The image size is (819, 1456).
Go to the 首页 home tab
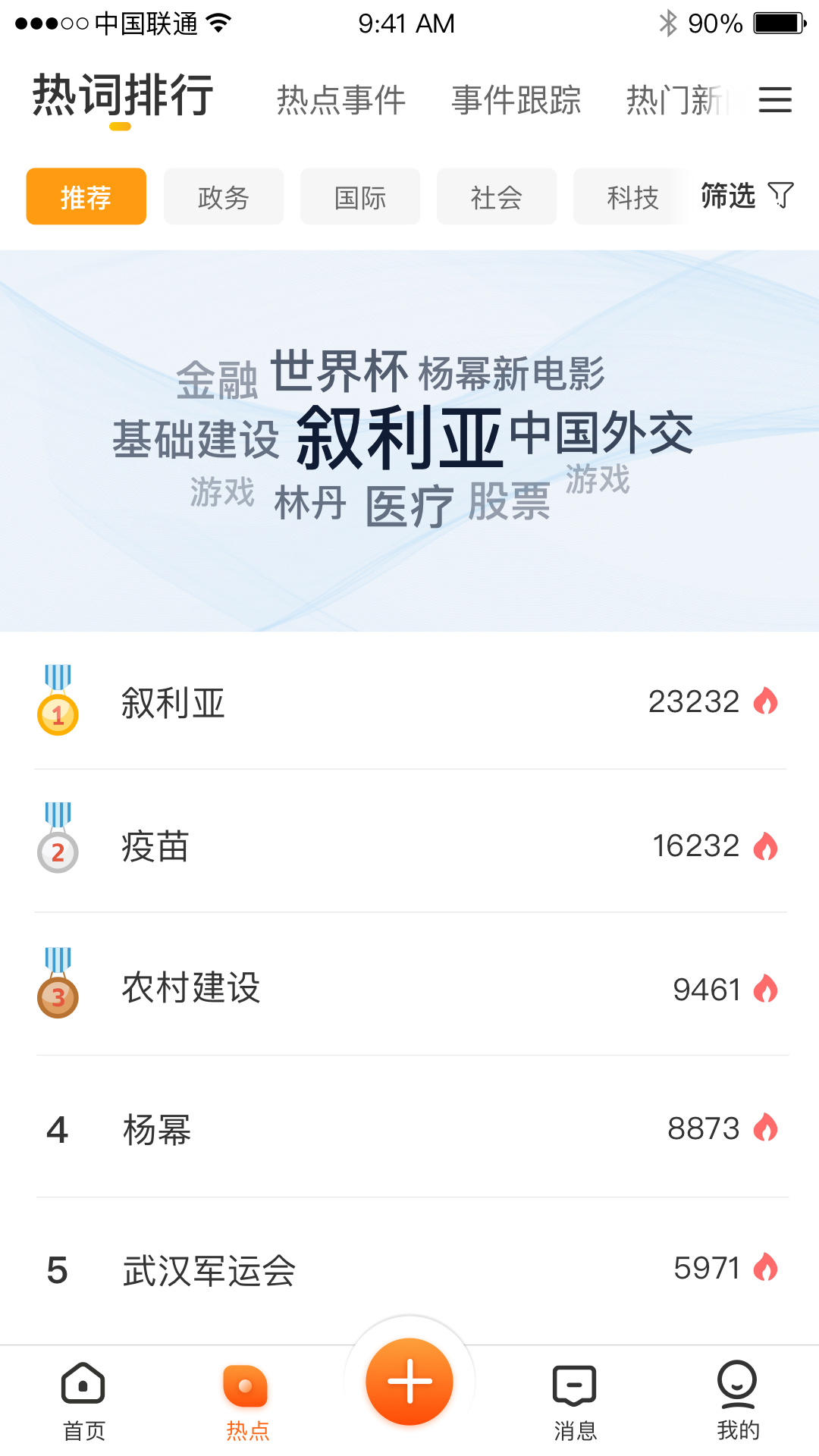(x=83, y=1401)
